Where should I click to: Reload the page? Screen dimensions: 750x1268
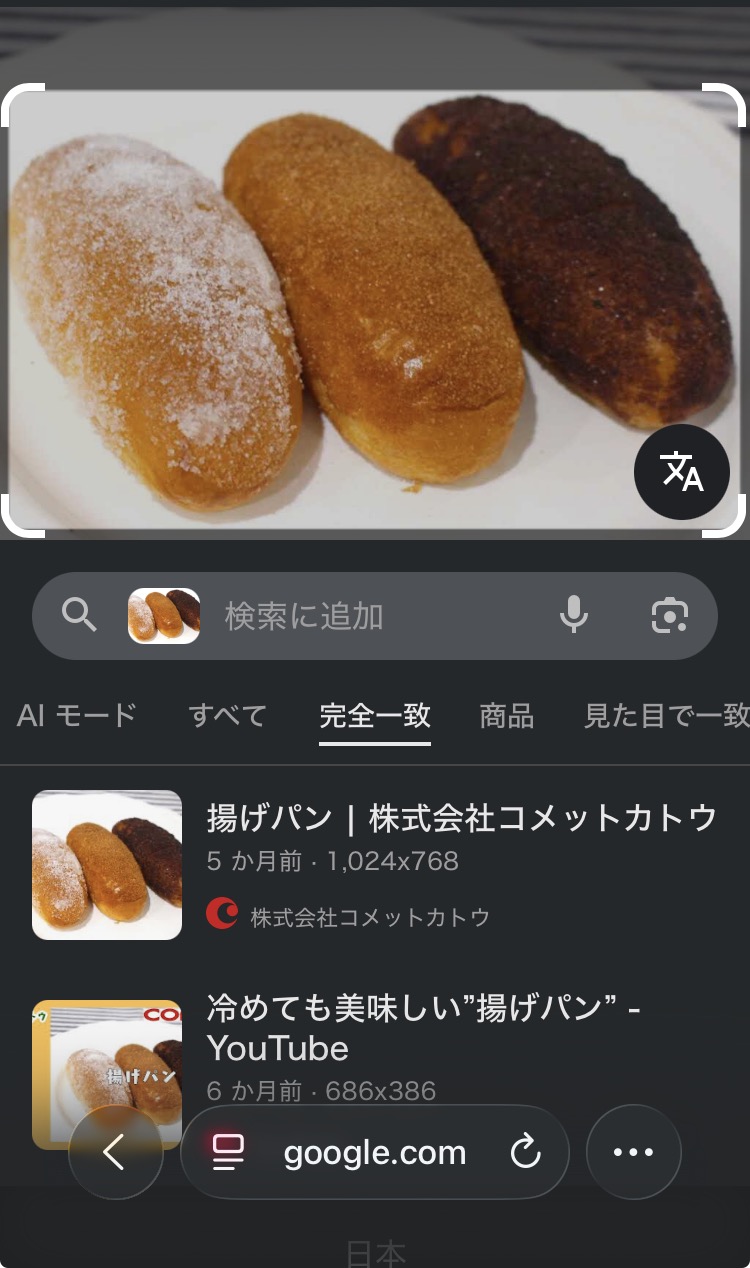pyautogui.click(x=525, y=1152)
